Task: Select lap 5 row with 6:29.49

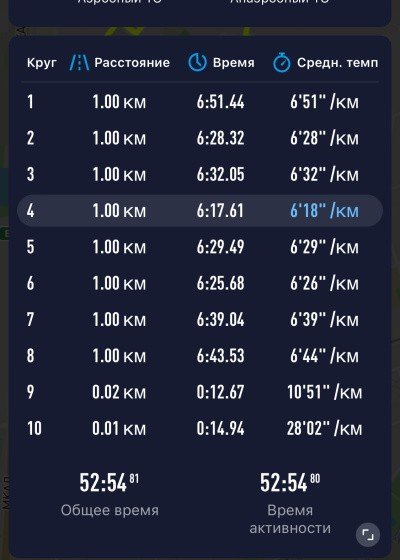Action: tap(200, 247)
